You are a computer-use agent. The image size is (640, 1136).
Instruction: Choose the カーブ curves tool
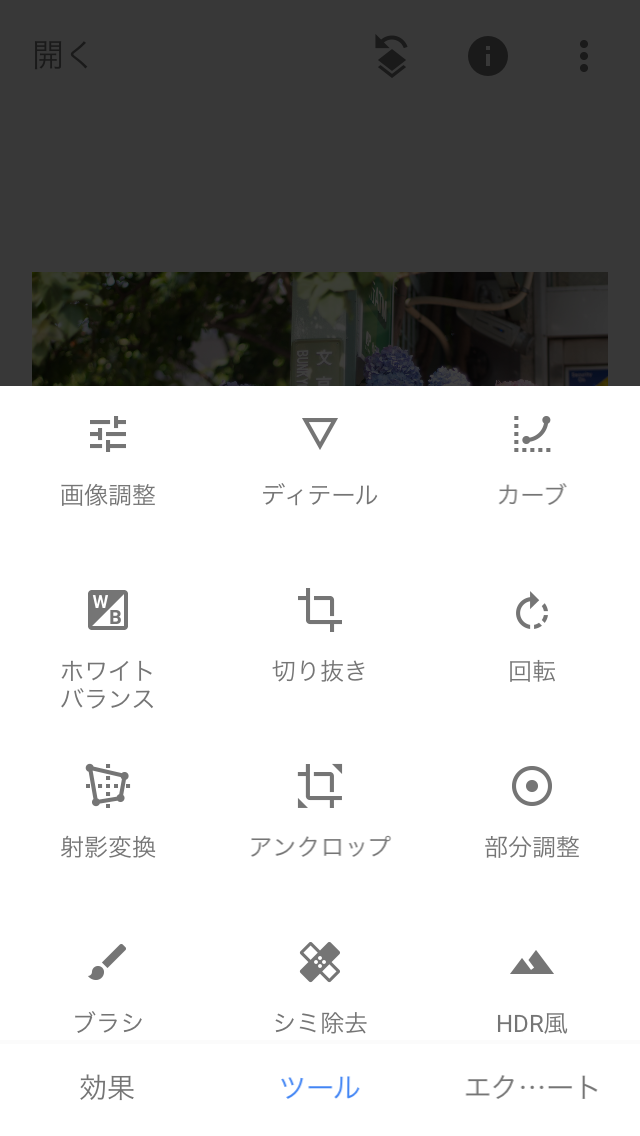[x=532, y=460]
